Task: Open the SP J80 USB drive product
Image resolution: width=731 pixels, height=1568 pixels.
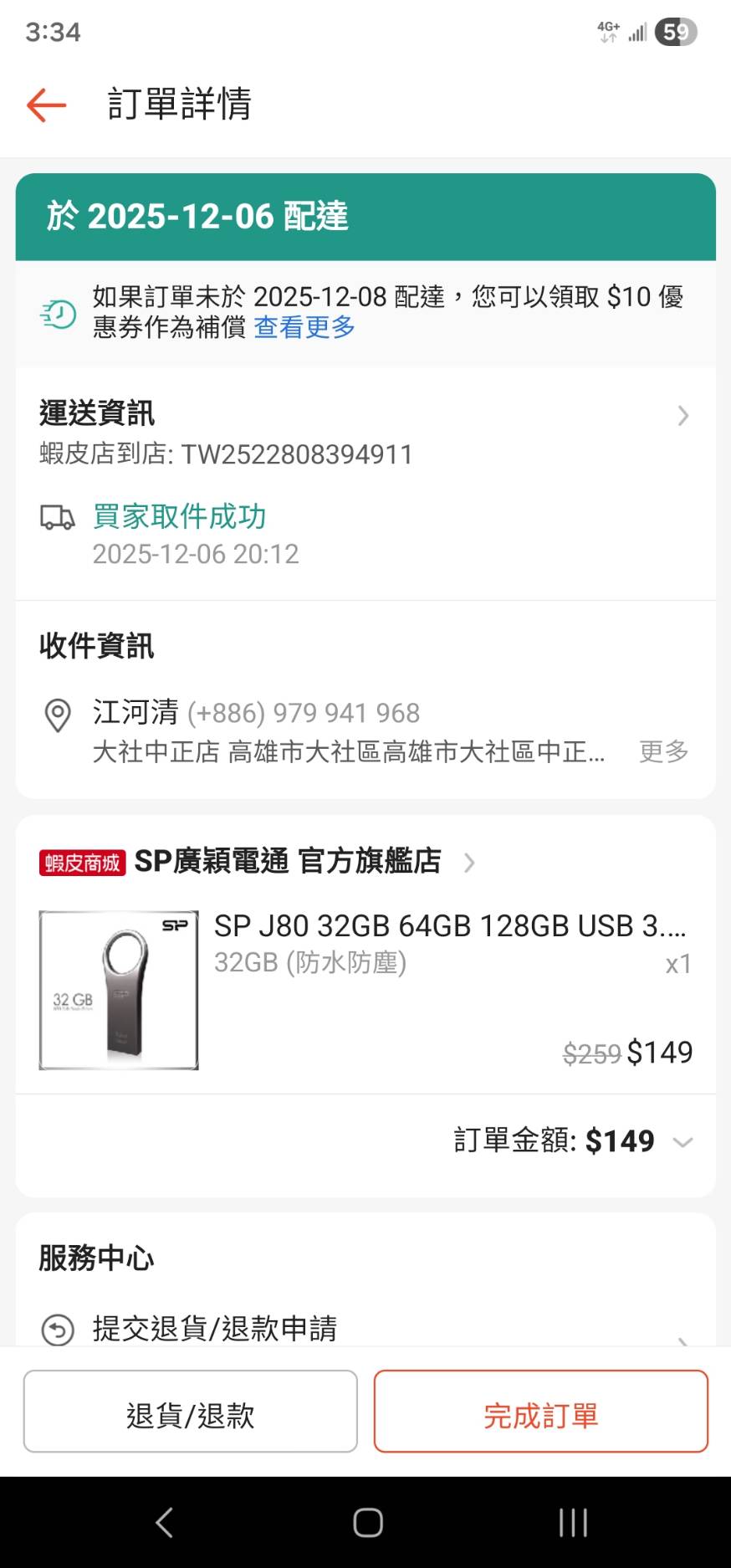Action: (x=449, y=926)
